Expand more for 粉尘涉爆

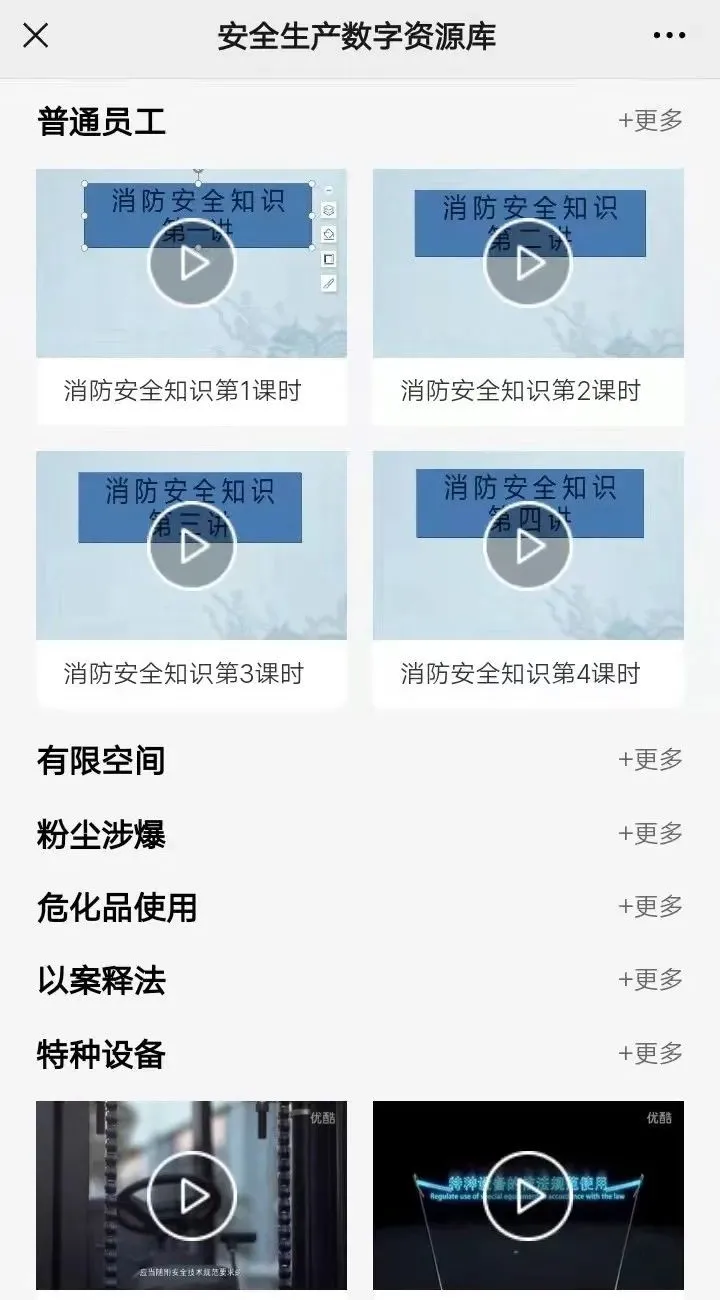[650, 833]
